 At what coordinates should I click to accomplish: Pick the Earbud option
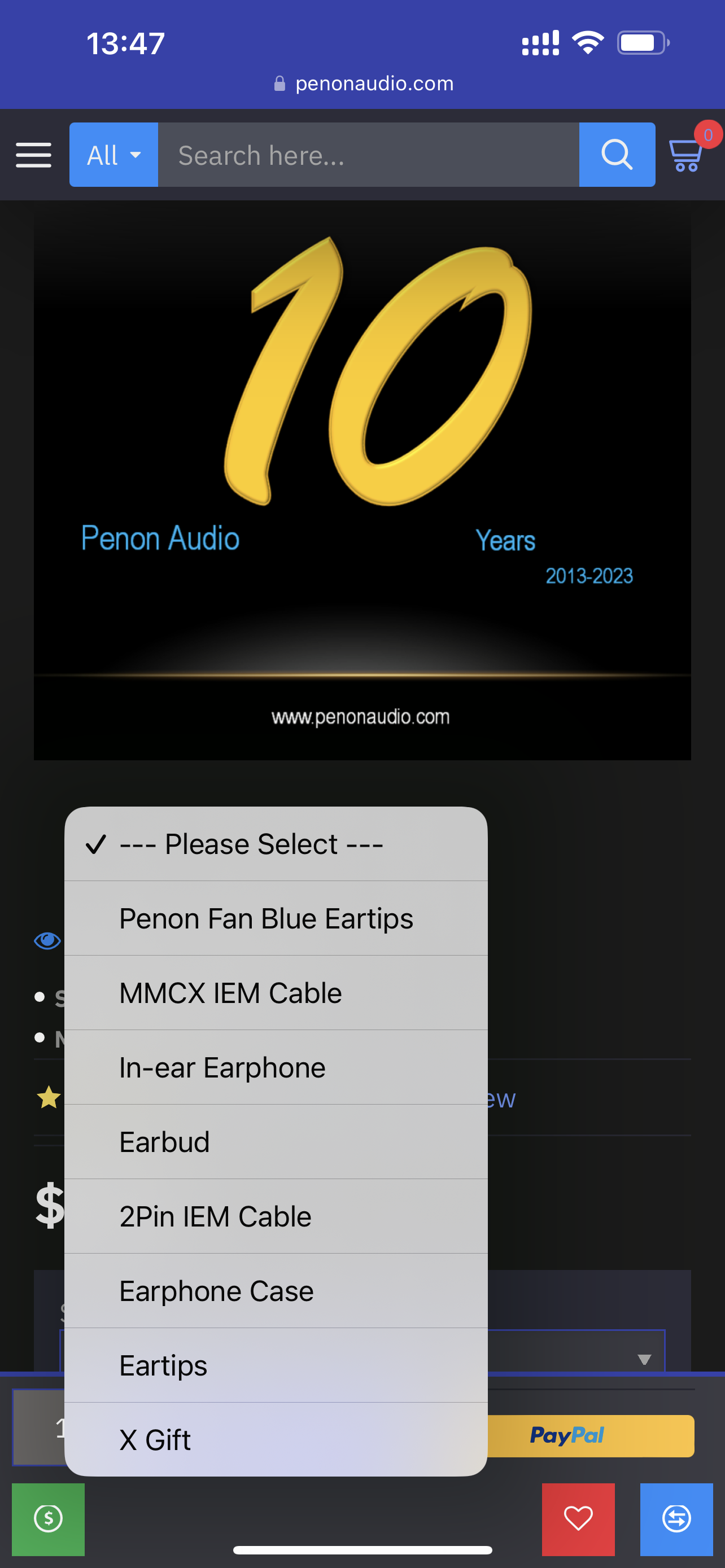coord(275,1142)
